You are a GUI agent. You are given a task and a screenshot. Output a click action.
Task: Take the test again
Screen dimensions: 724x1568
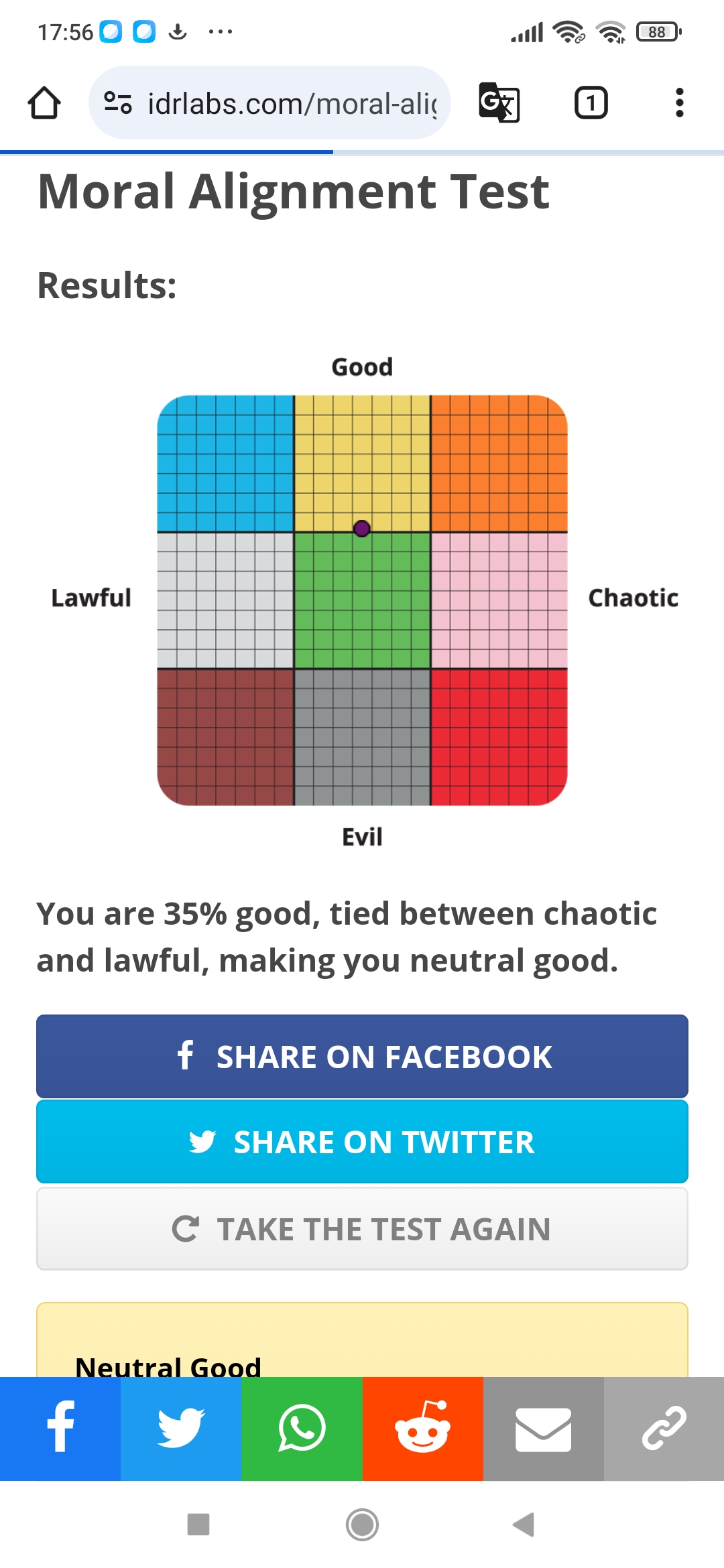(362, 1229)
